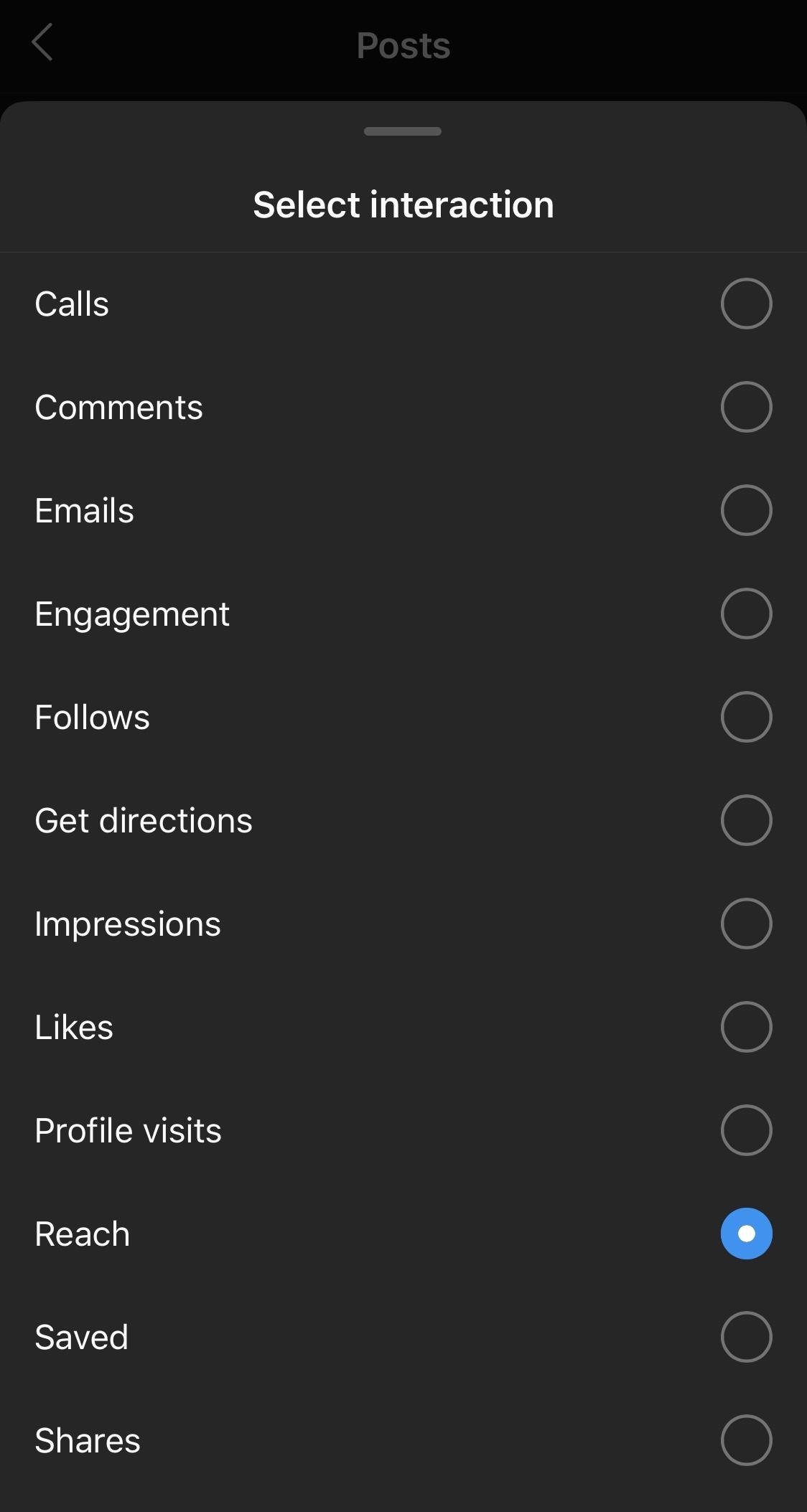This screenshot has width=807, height=1512.
Task: Choose the Get directions option
Action: click(745, 820)
